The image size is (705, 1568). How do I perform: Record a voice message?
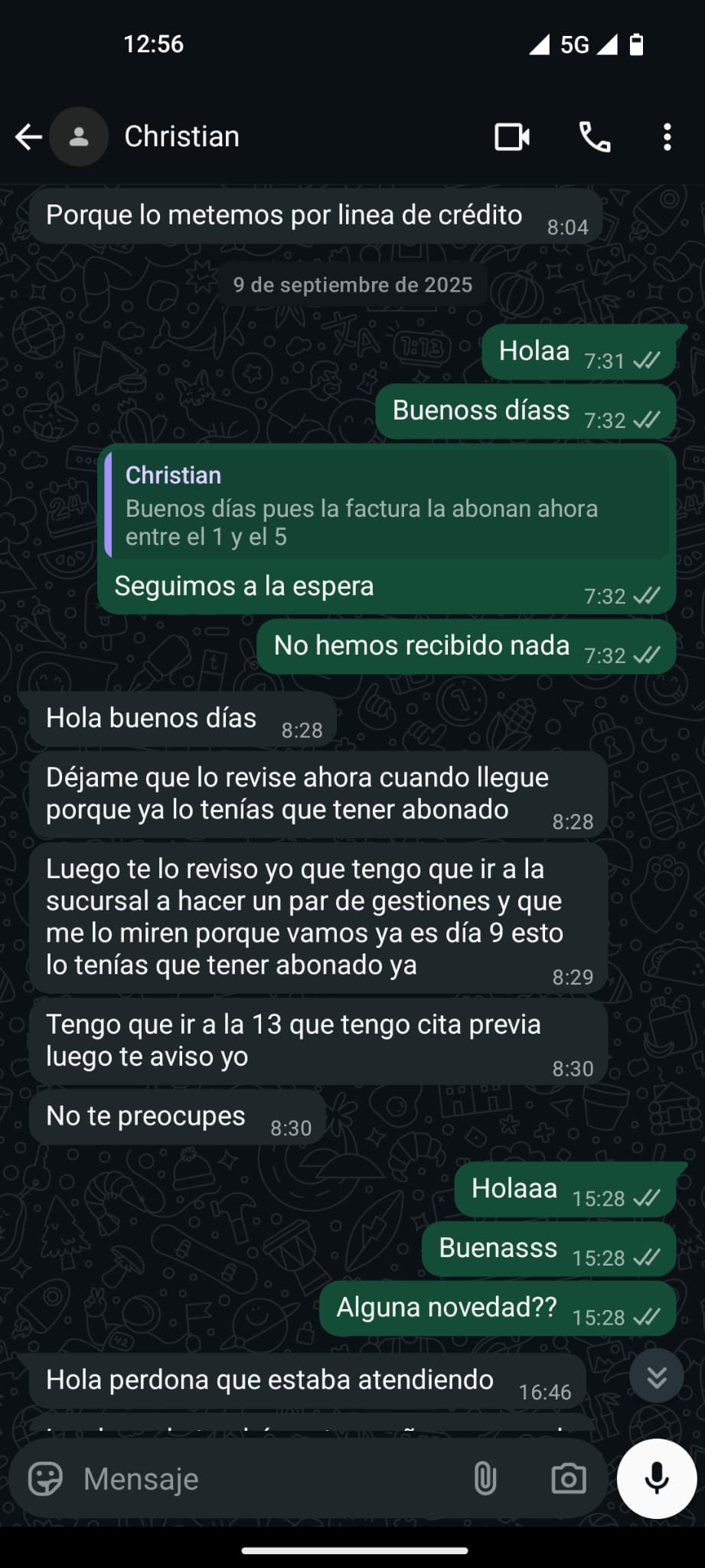pos(656,1478)
